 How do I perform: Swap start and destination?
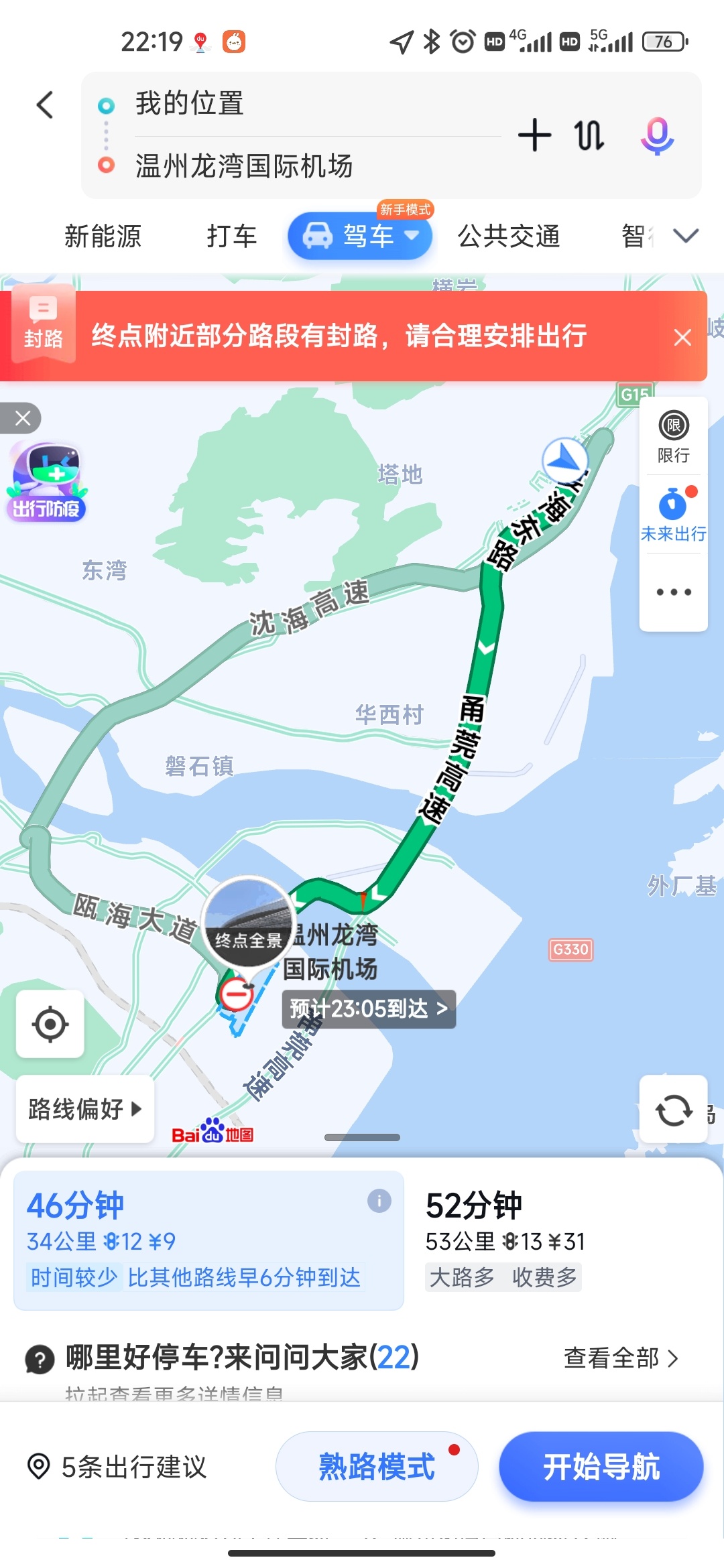coord(589,135)
